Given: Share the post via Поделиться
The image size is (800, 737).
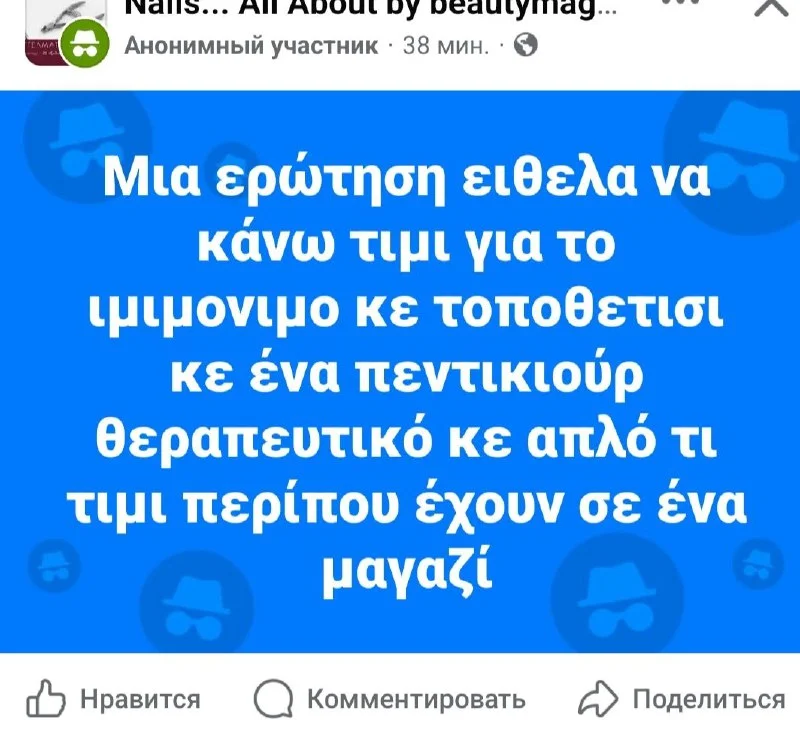Looking at the screenshot, I should coord(682,698).
